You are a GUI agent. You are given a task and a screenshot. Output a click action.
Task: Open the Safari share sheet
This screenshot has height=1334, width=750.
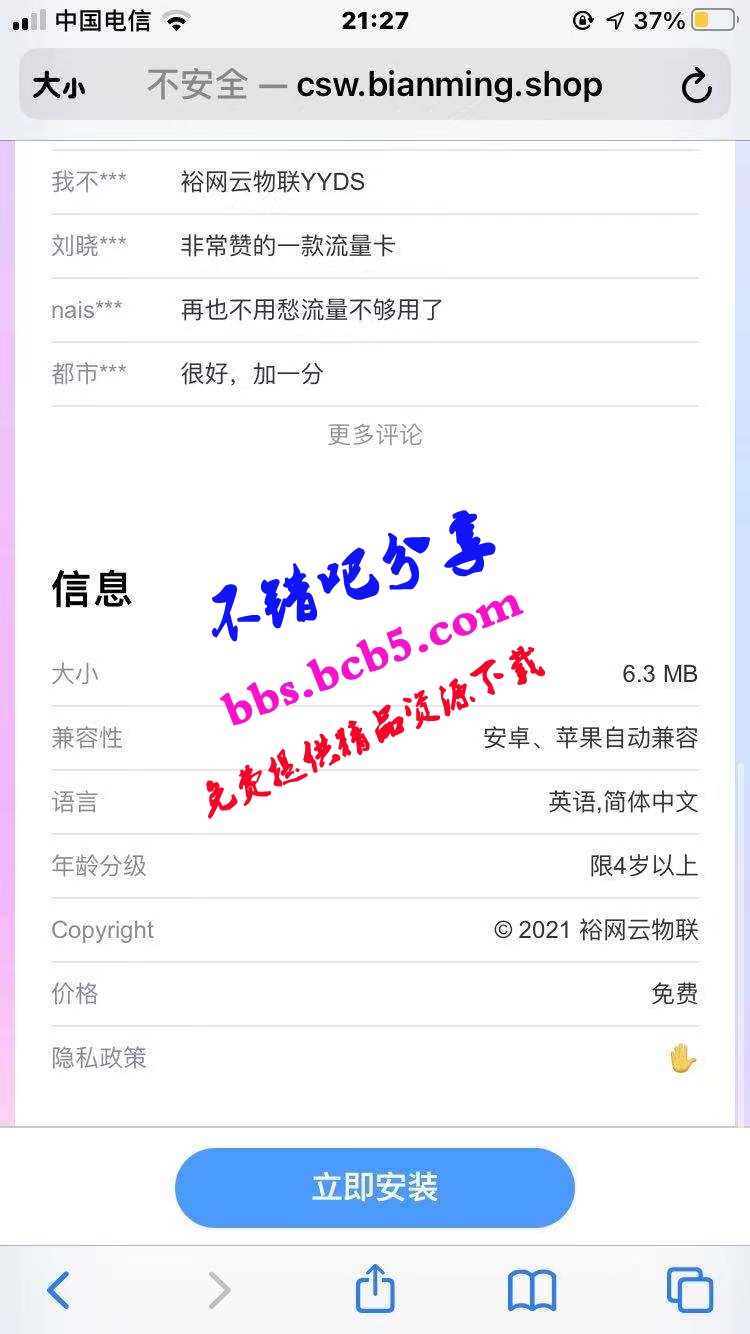(375, 1290)
